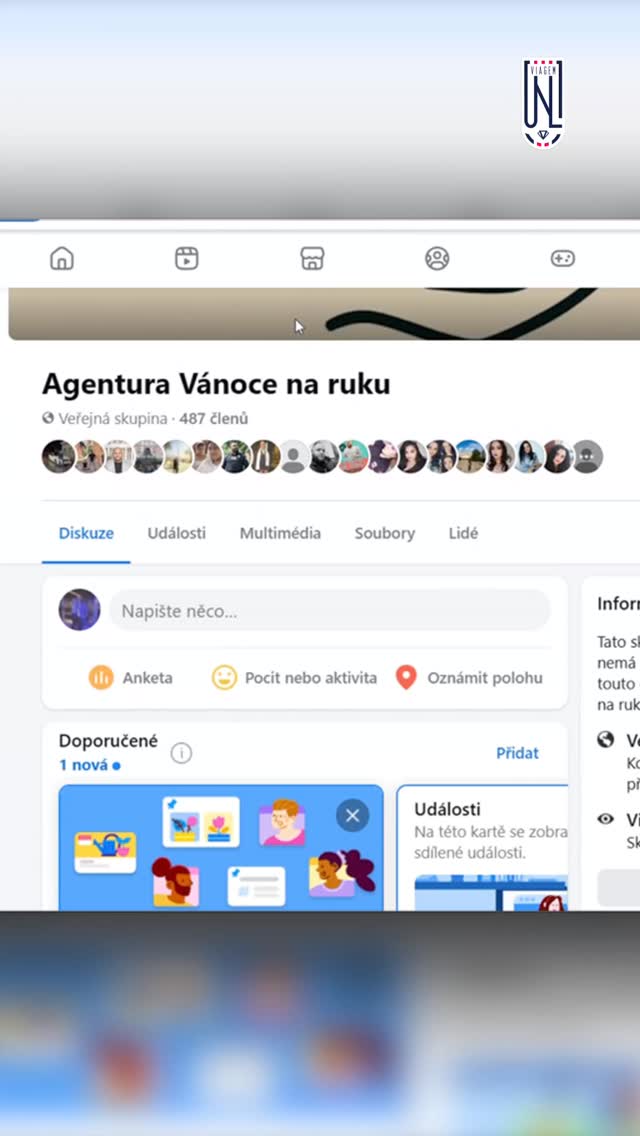This screenshot has width=640, height=1136.
Task: Switch to the Lidé tab
Action: (463, 534)
